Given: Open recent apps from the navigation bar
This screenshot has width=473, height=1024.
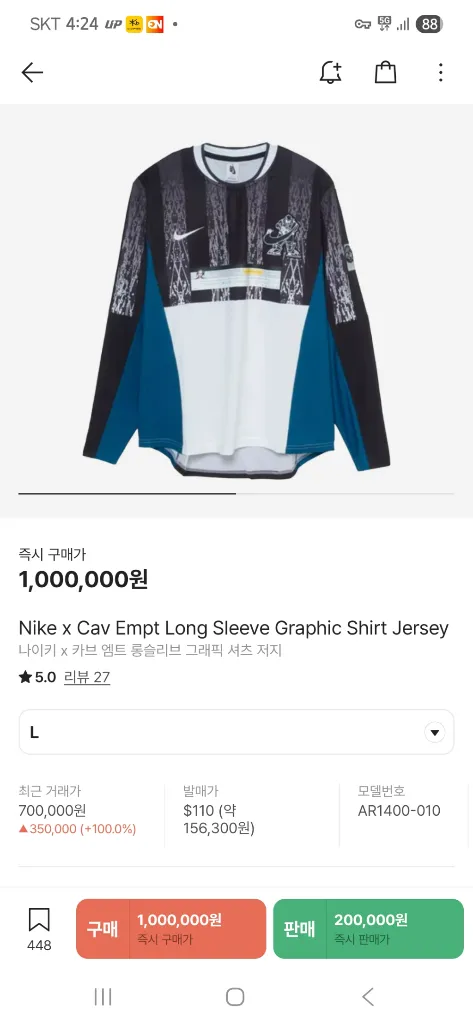Looking at the screenshot, I should [103, 997].
